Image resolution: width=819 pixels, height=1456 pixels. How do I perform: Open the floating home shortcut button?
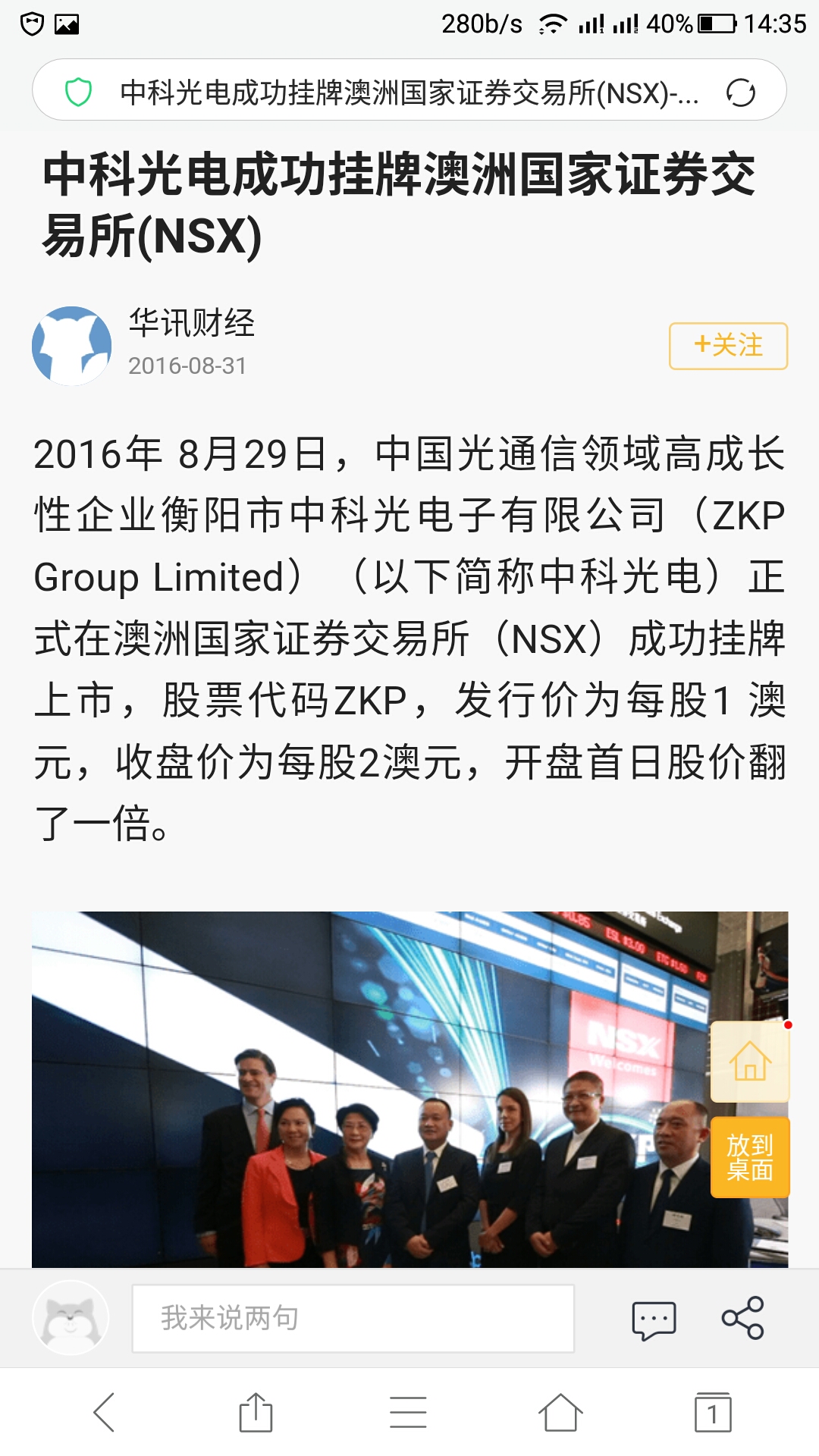[750, 1061]
